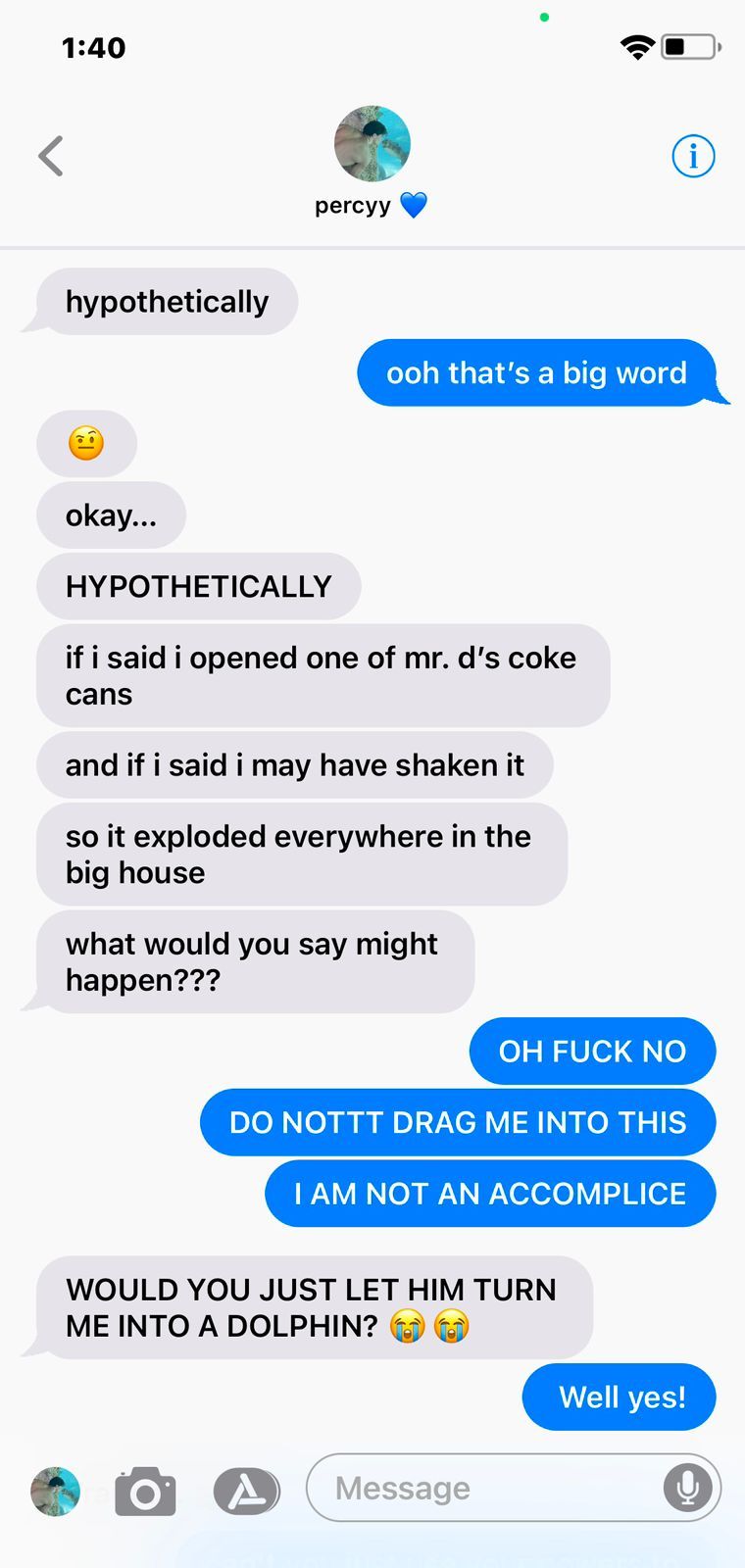745x1568 pixels.
Task: Open the camera to attach a photo
Action: pos(145,1491)
